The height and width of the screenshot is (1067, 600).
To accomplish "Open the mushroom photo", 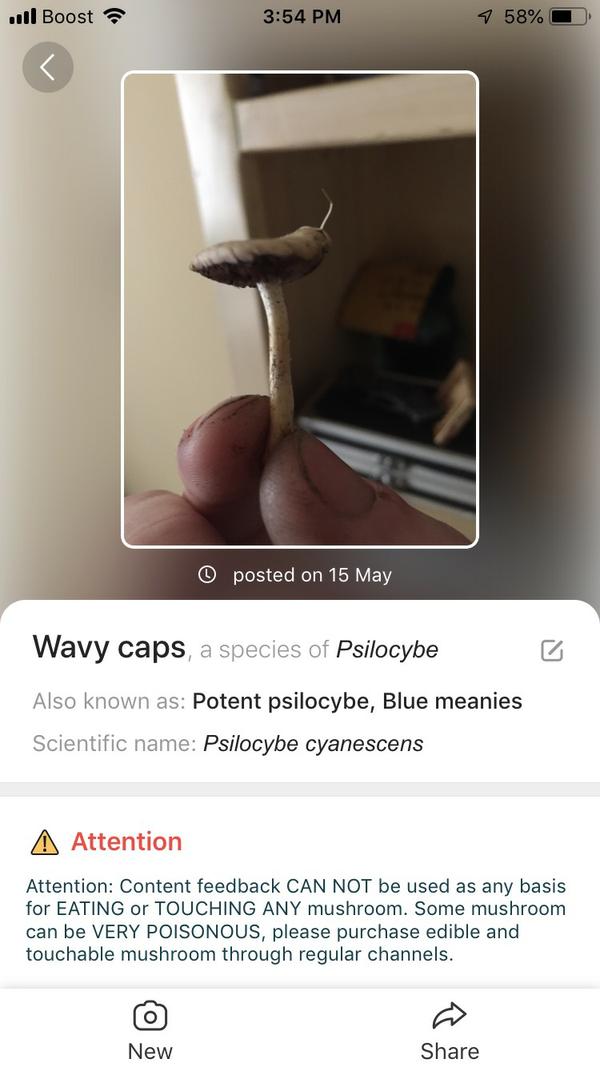I will pos(300,309).
